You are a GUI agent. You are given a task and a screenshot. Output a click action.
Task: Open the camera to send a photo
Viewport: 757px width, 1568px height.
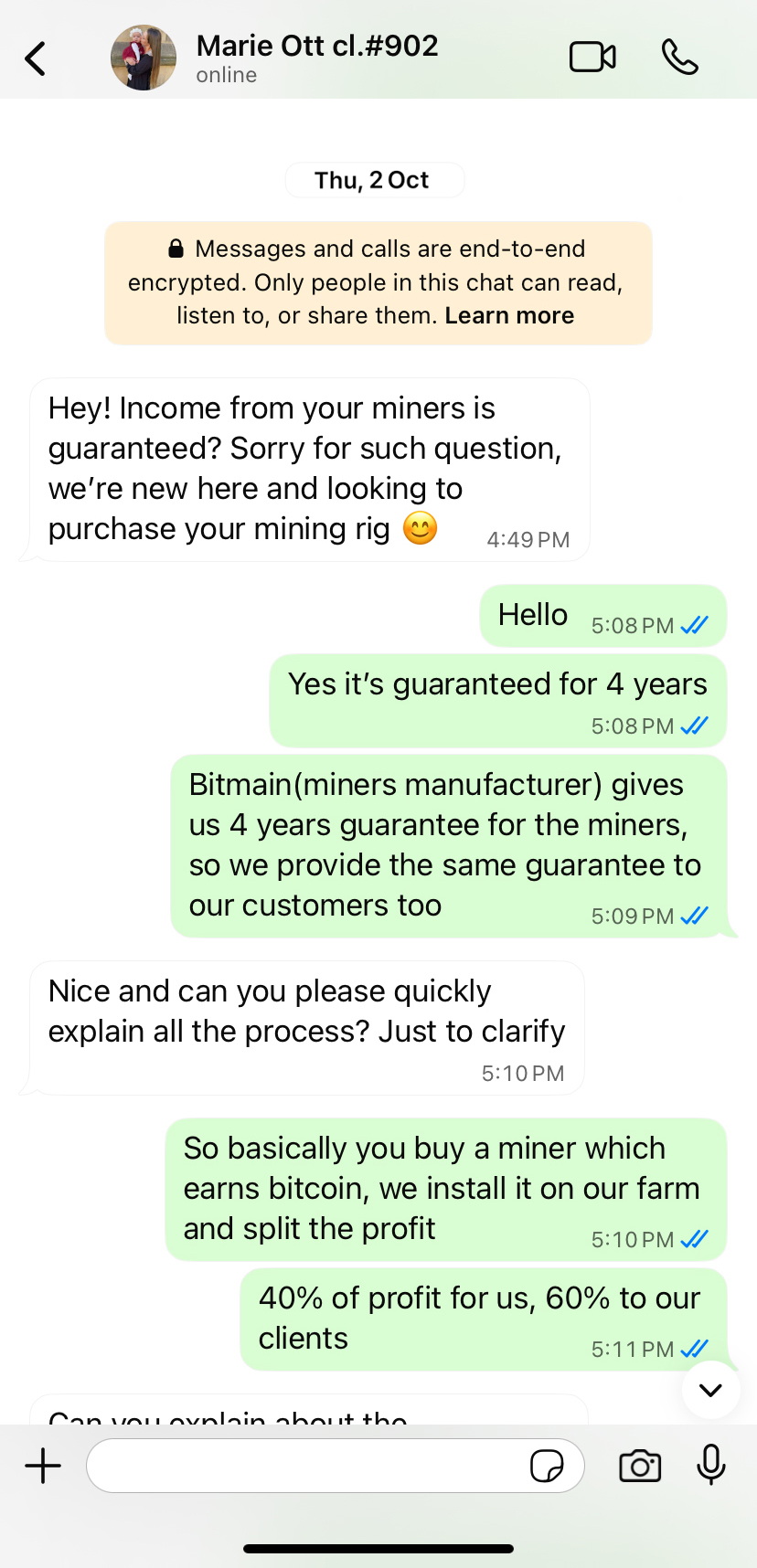point(640,1466)
